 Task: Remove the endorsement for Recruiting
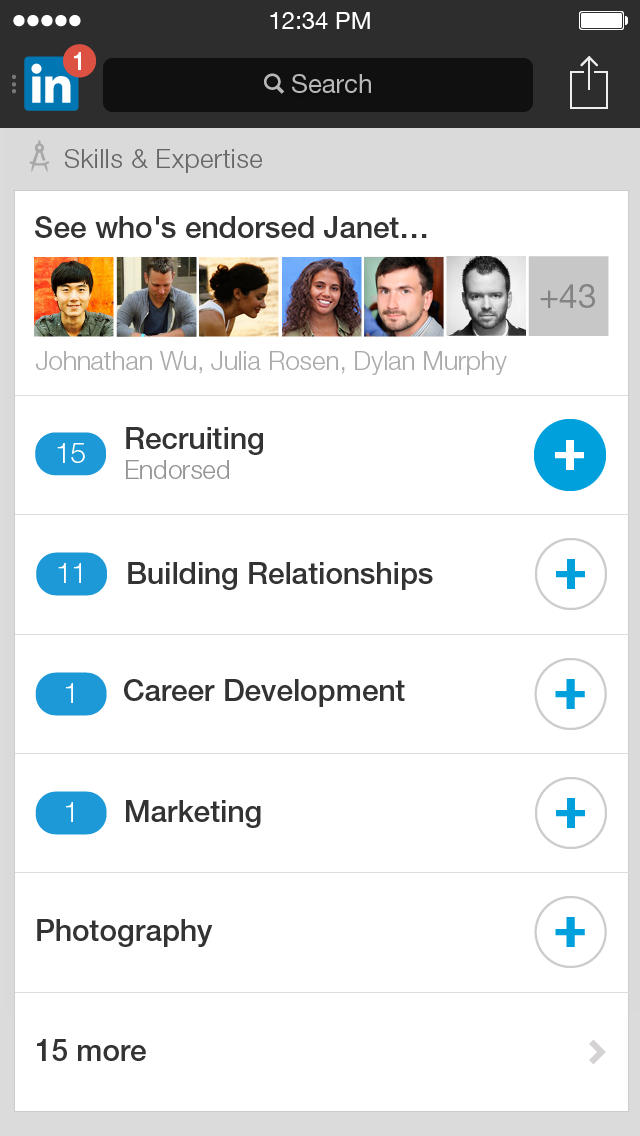point(570,455)
